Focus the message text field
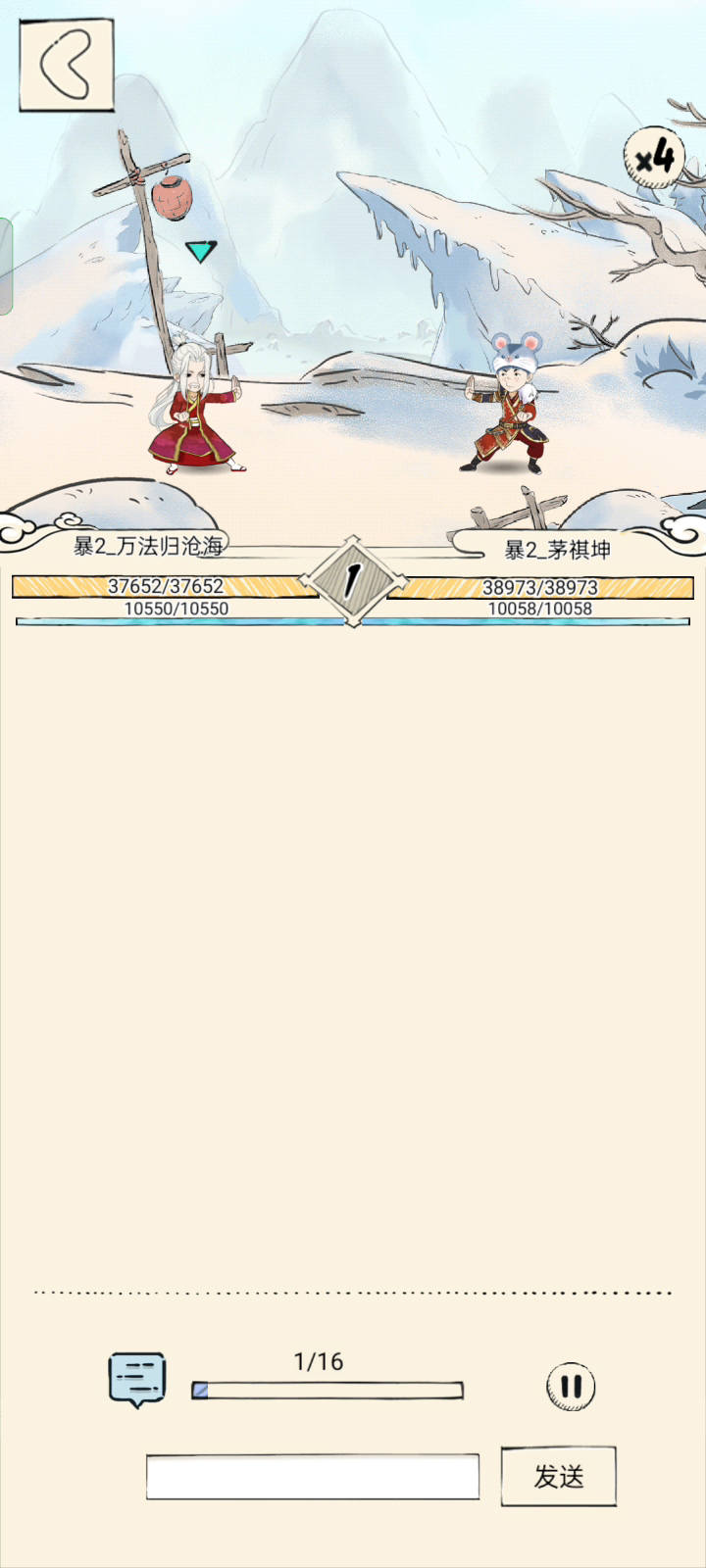706x1568 pixels. [x=313, y=1477]
